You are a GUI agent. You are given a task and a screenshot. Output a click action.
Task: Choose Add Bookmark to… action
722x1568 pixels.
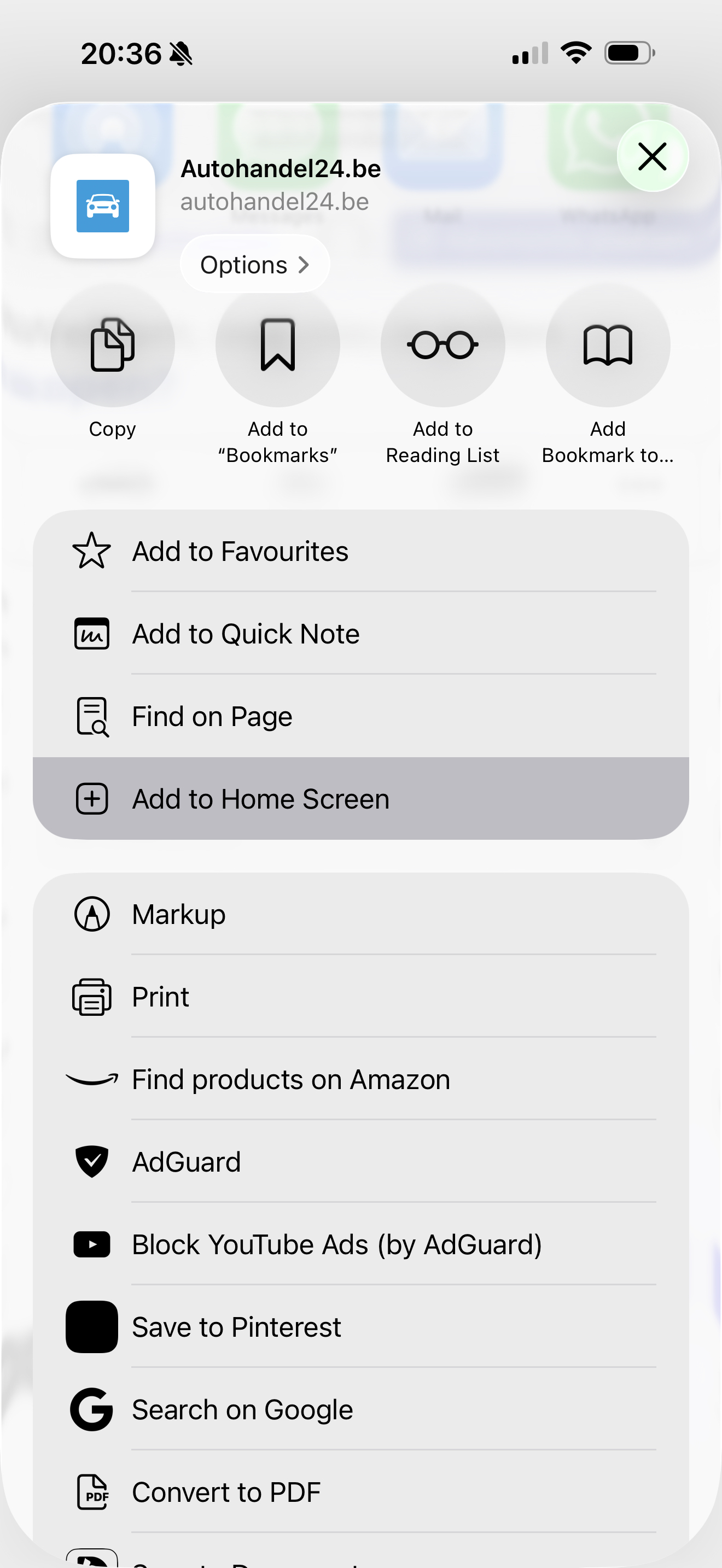608,346
